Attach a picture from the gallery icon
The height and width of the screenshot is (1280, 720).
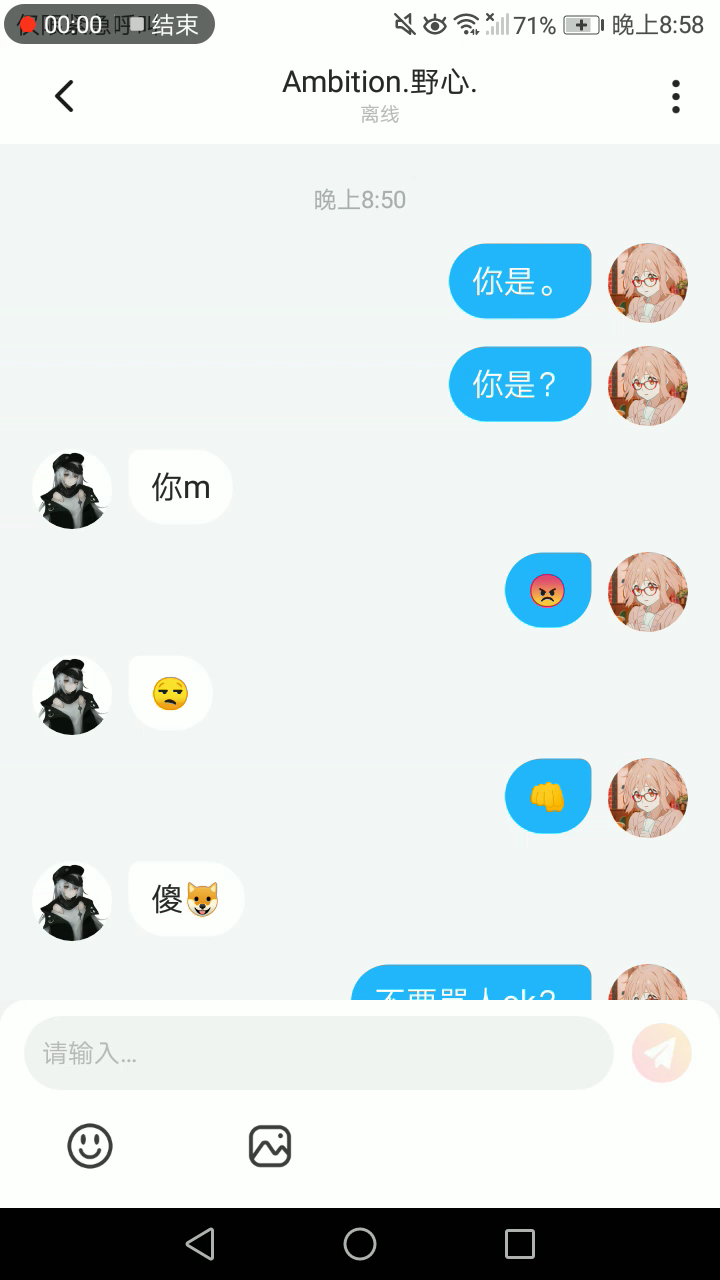pyautogui.click(x=270, y=1146)
